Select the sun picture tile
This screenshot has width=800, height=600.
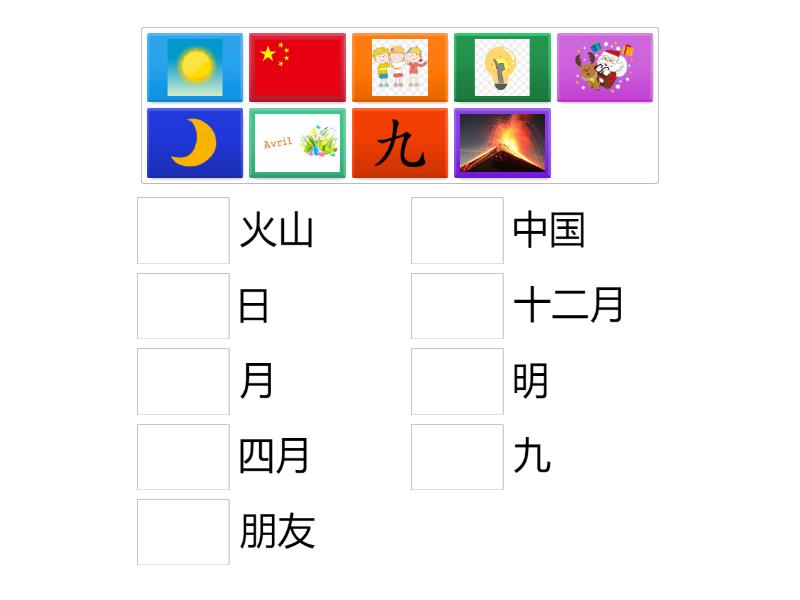point(195,68)
